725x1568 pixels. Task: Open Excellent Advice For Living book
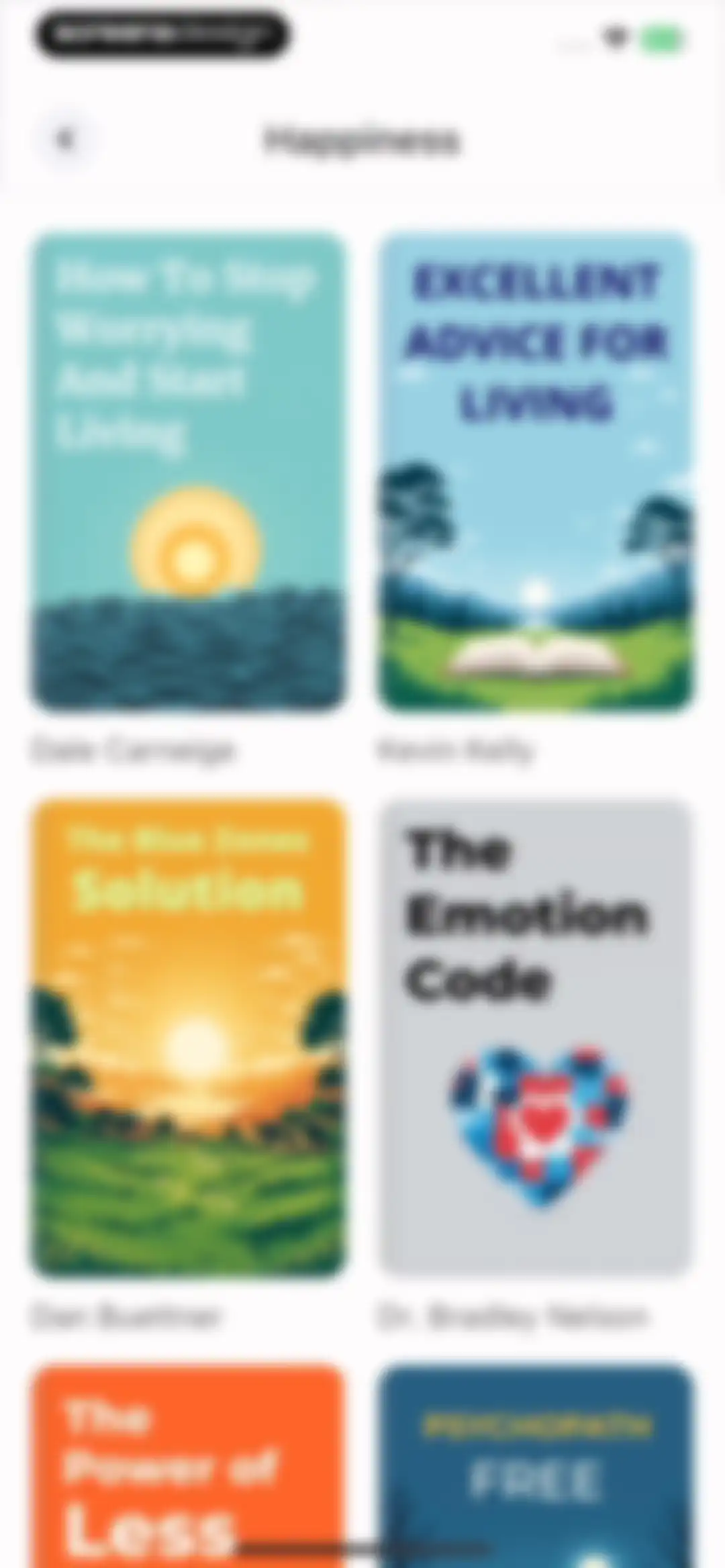pyautogui.click(x=536, y=472)
